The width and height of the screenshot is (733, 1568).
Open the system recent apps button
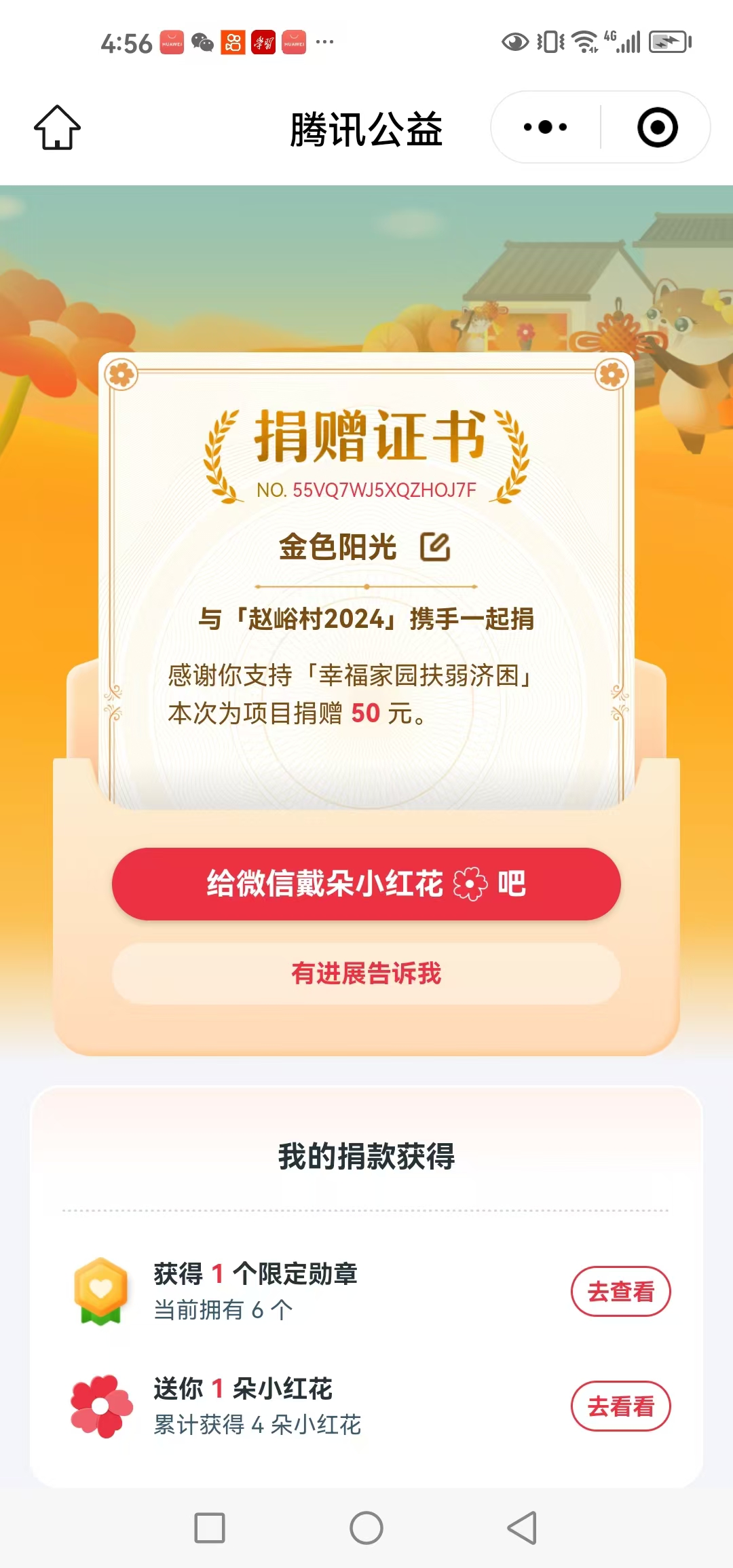(x=210, y=1528)
